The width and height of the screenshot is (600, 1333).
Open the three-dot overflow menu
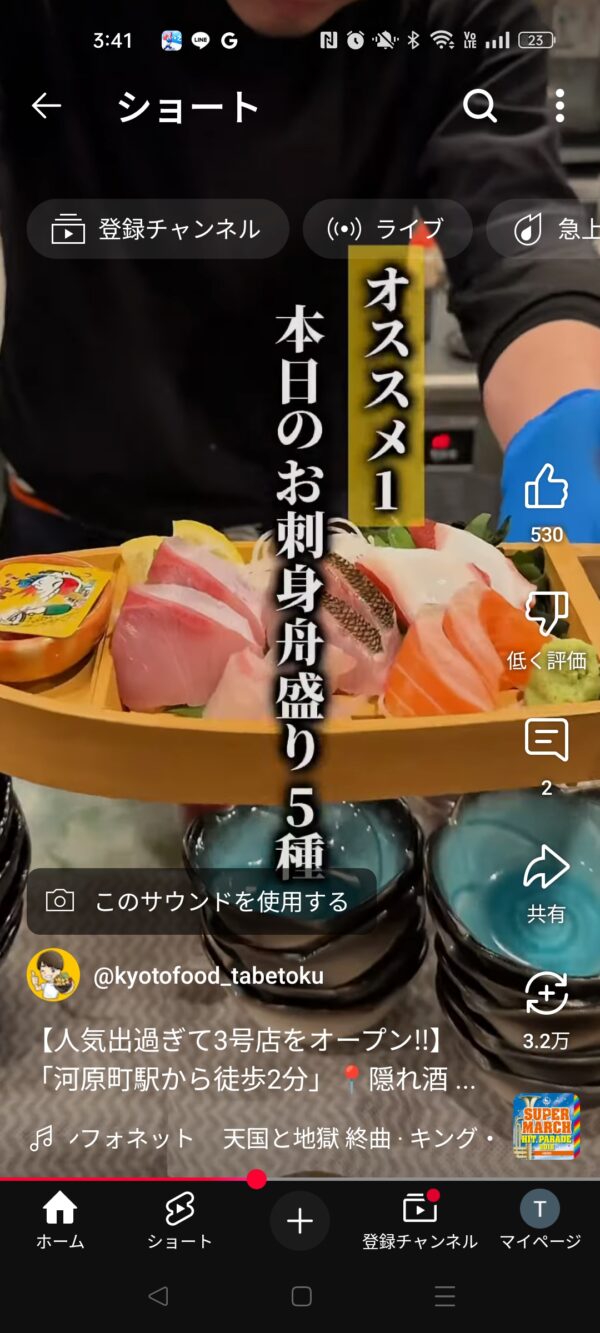point(559,106)
